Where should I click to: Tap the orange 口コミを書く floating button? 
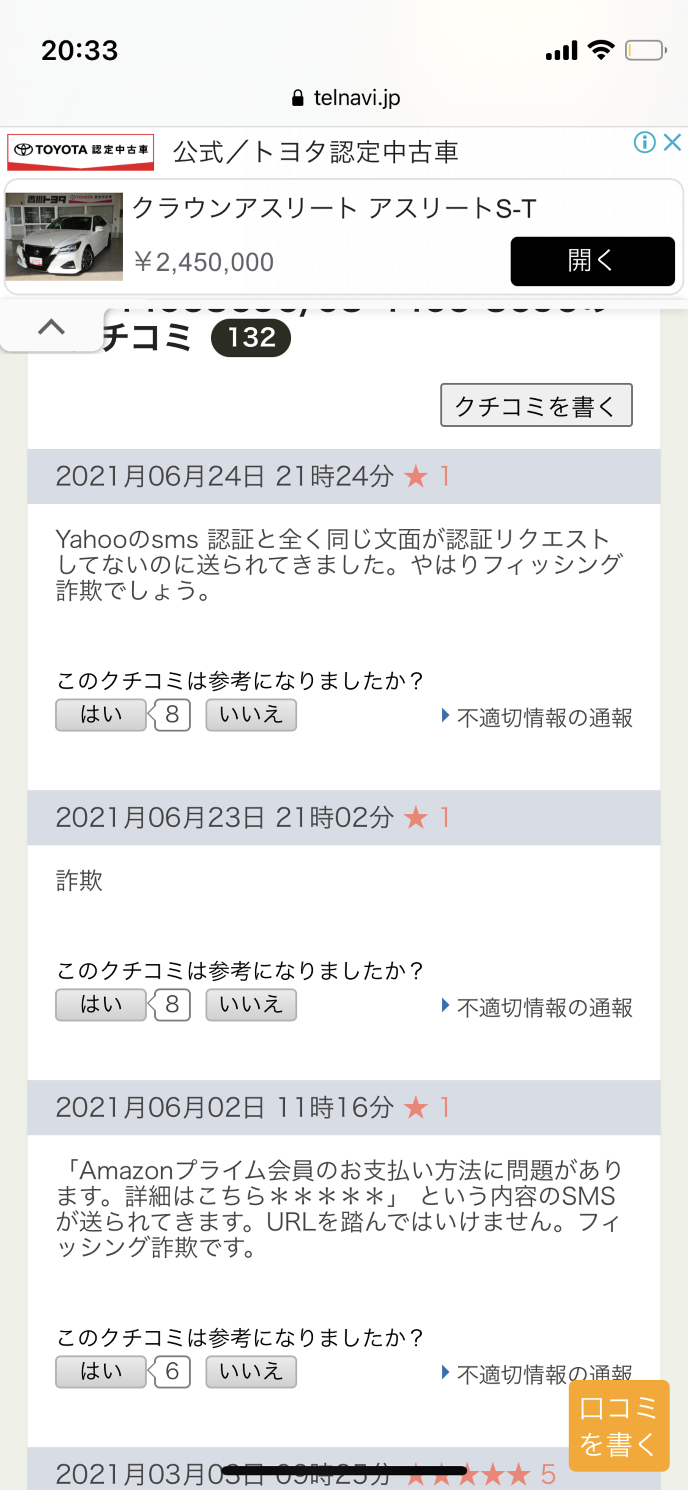click(x=619, y=1425)
